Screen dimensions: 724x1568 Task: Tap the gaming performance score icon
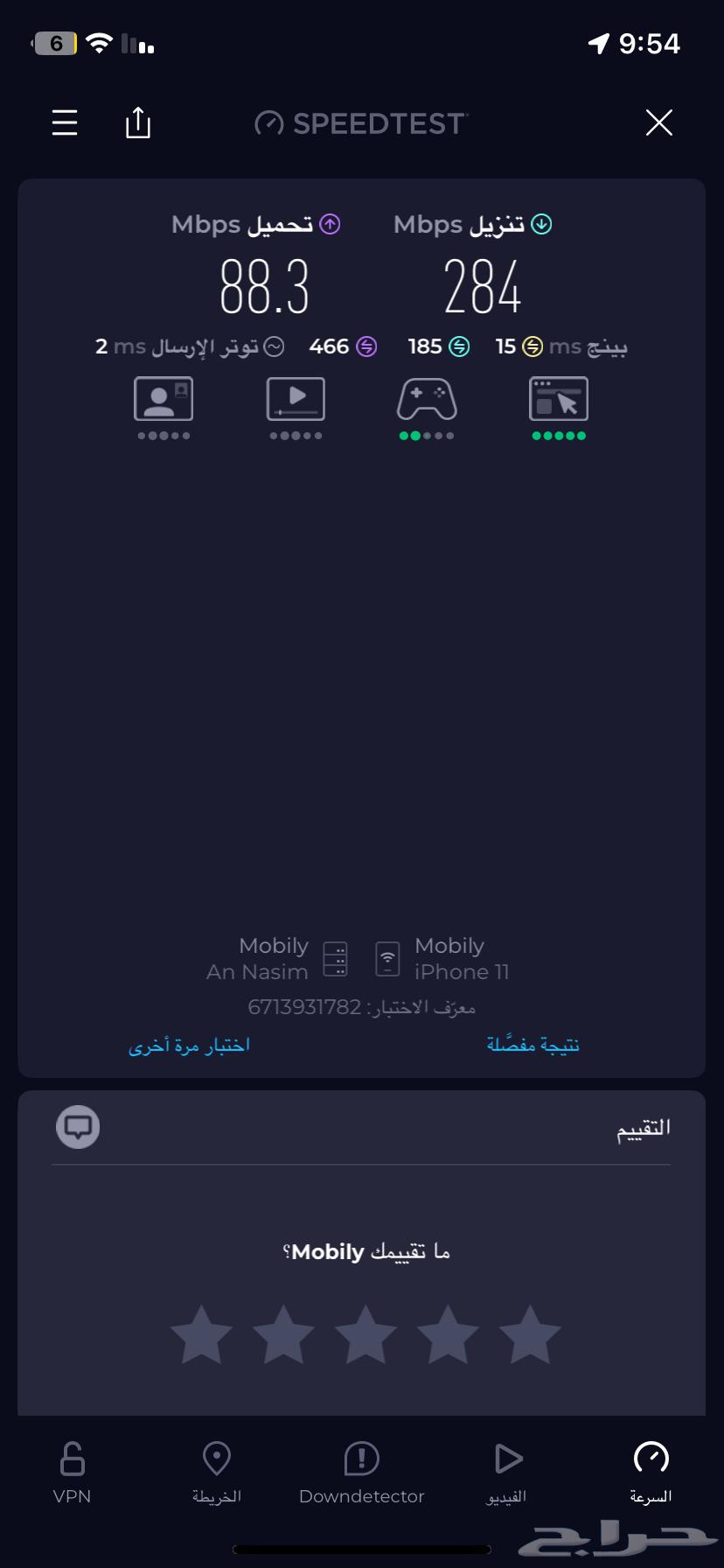(x=426, y=398)
